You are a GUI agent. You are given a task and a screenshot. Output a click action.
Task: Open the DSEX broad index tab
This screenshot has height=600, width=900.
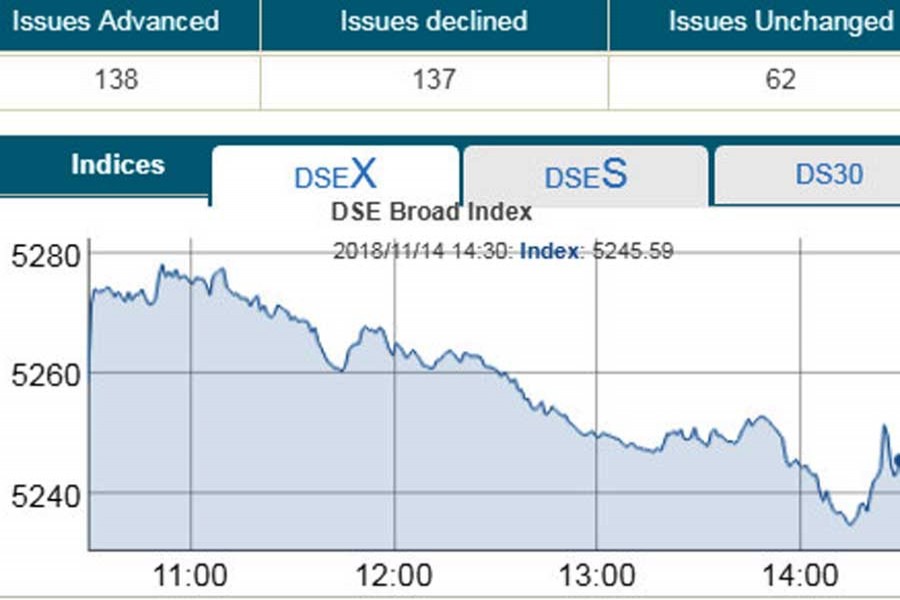(x=335, y=175)
